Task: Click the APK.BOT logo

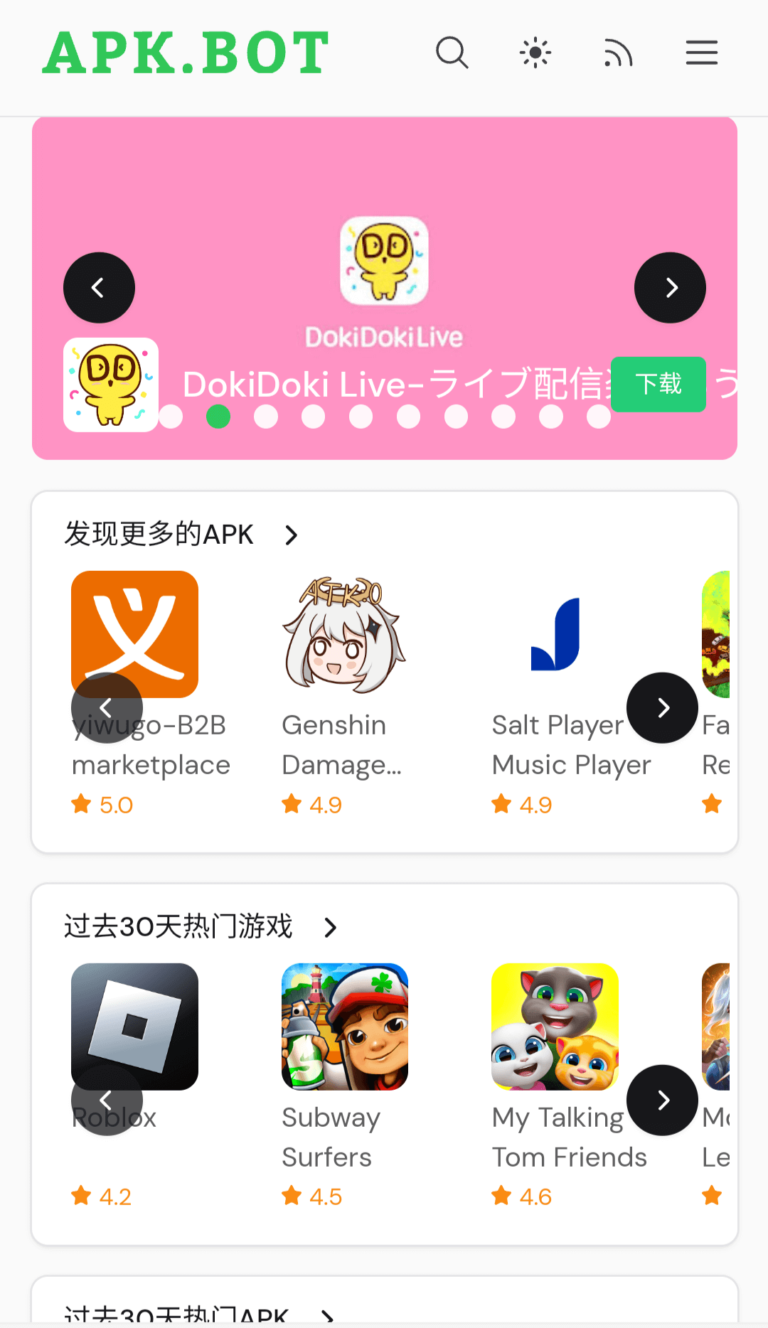Action: pos(184,51)
